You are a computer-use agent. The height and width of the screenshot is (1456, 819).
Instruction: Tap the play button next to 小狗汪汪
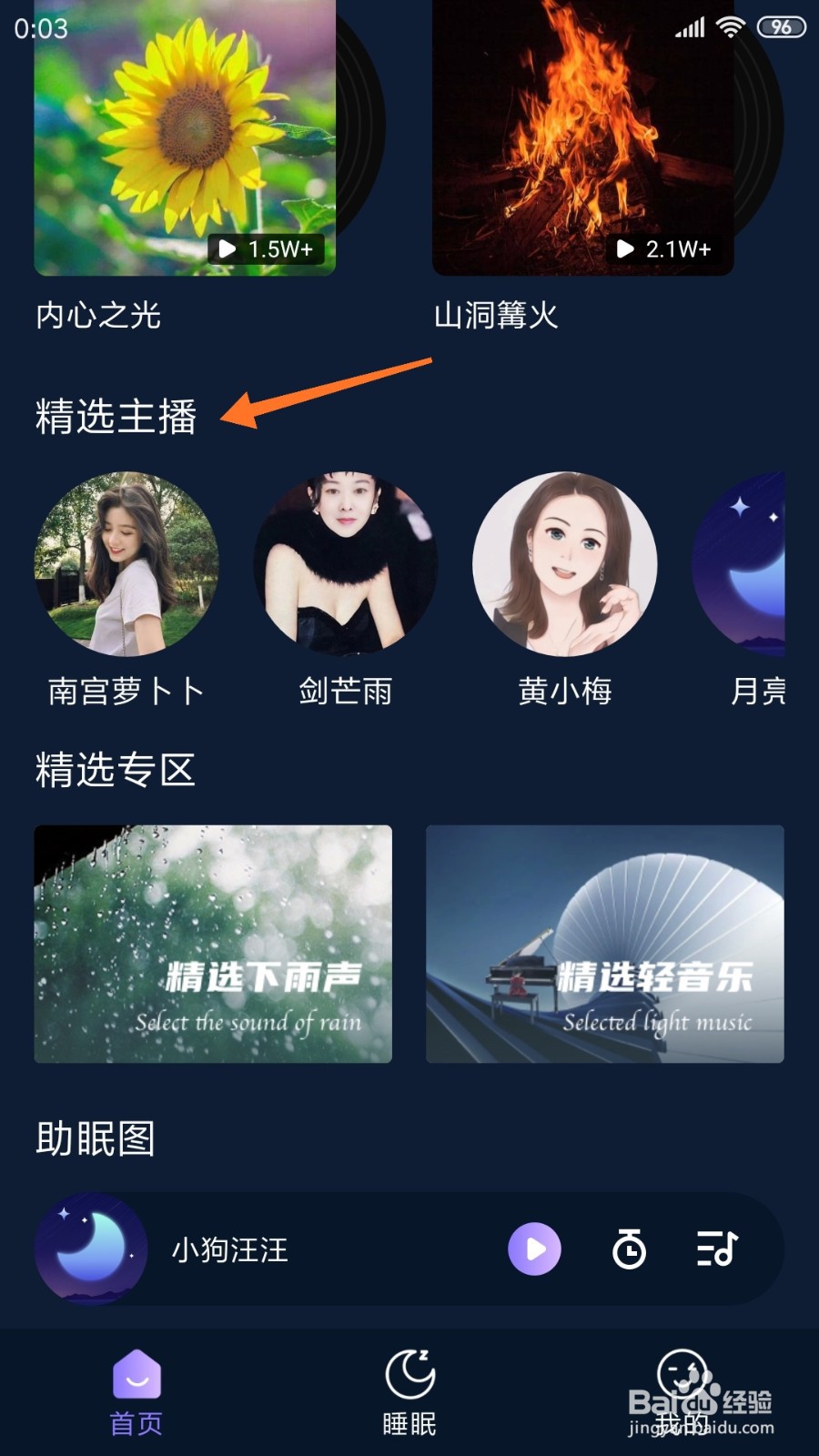[x=535, y=1250]
